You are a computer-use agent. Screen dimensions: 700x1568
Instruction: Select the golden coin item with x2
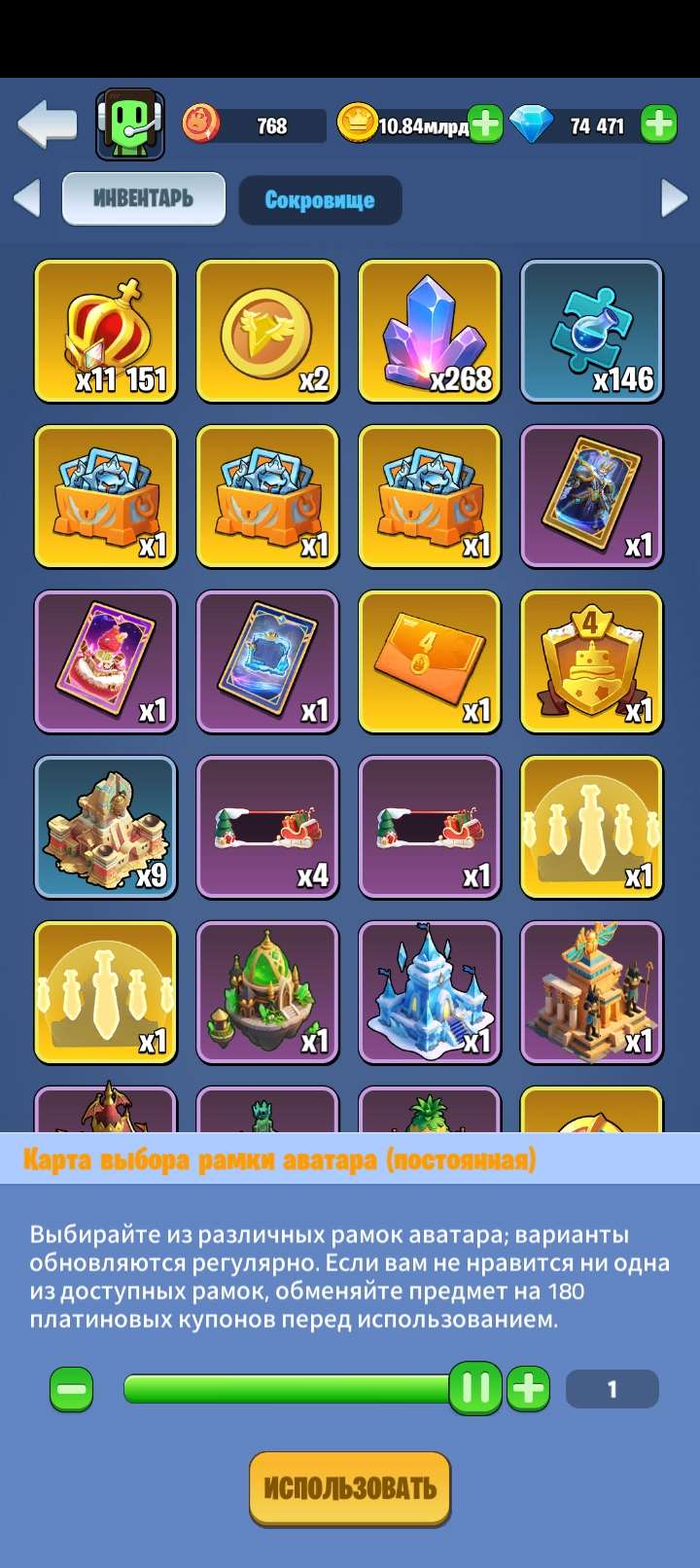(267, 331)
